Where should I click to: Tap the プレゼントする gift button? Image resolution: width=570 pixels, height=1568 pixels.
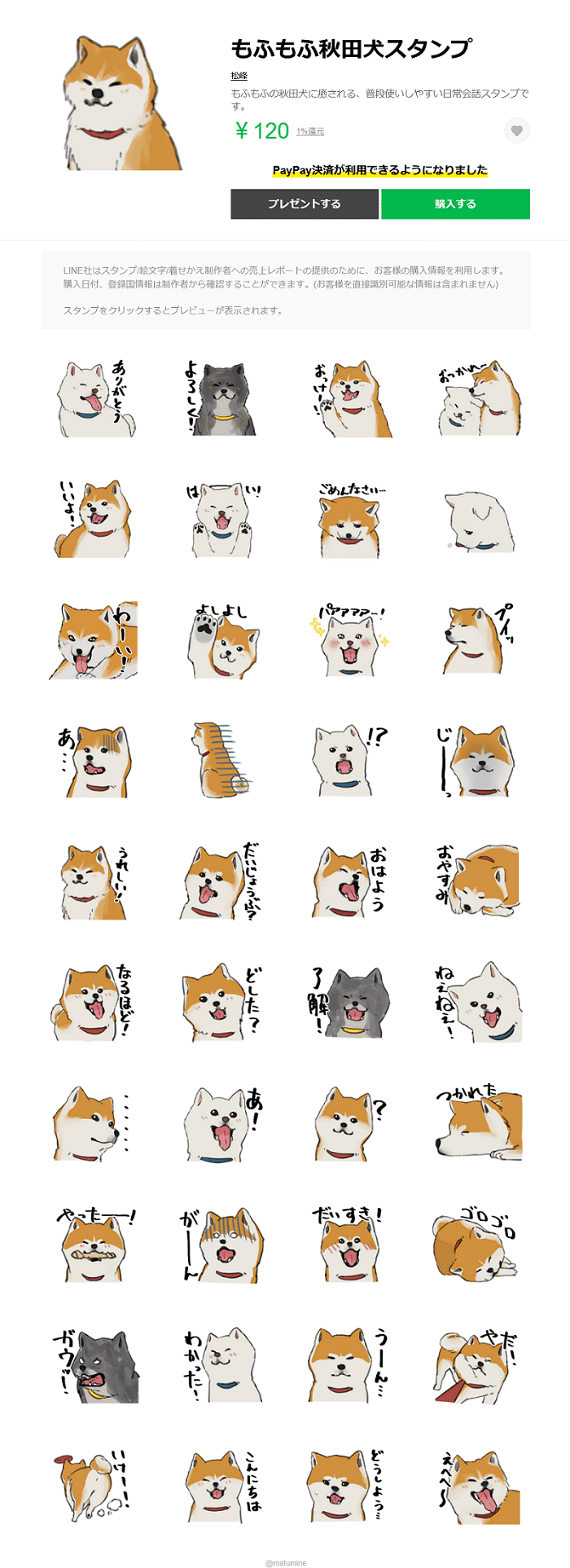[x=305, y=204]
